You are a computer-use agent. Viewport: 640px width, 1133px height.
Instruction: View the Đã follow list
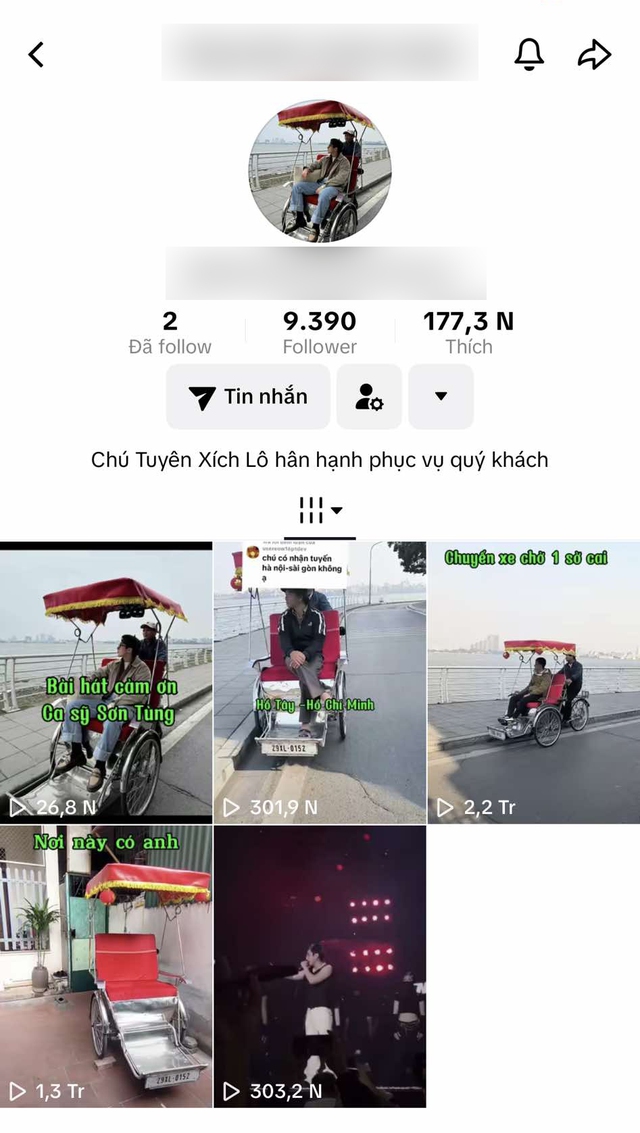pyautogui.click(x=170, y=333)
